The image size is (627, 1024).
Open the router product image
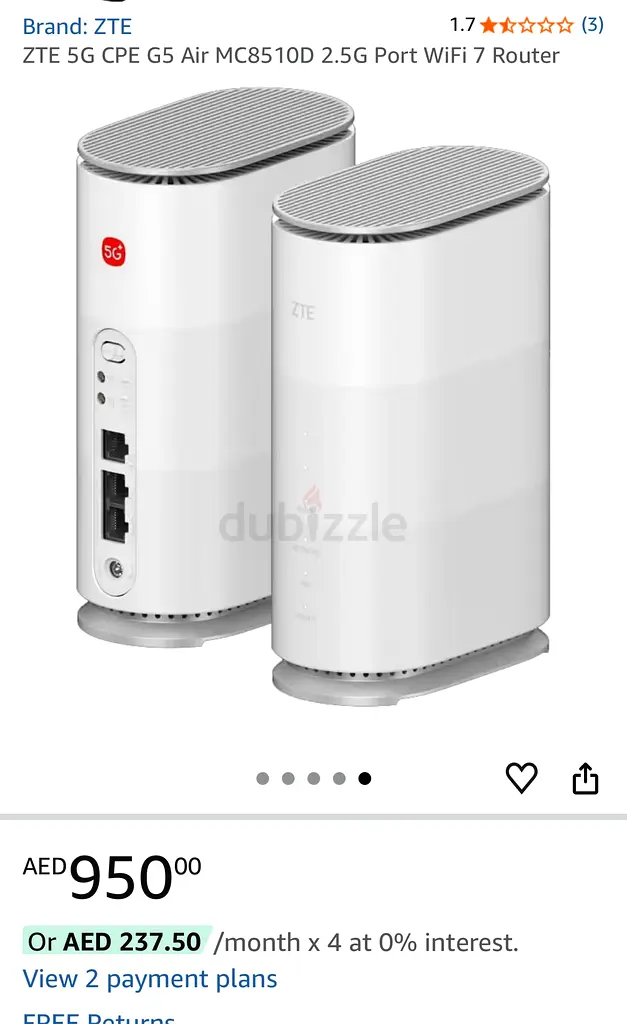[314, 397]
